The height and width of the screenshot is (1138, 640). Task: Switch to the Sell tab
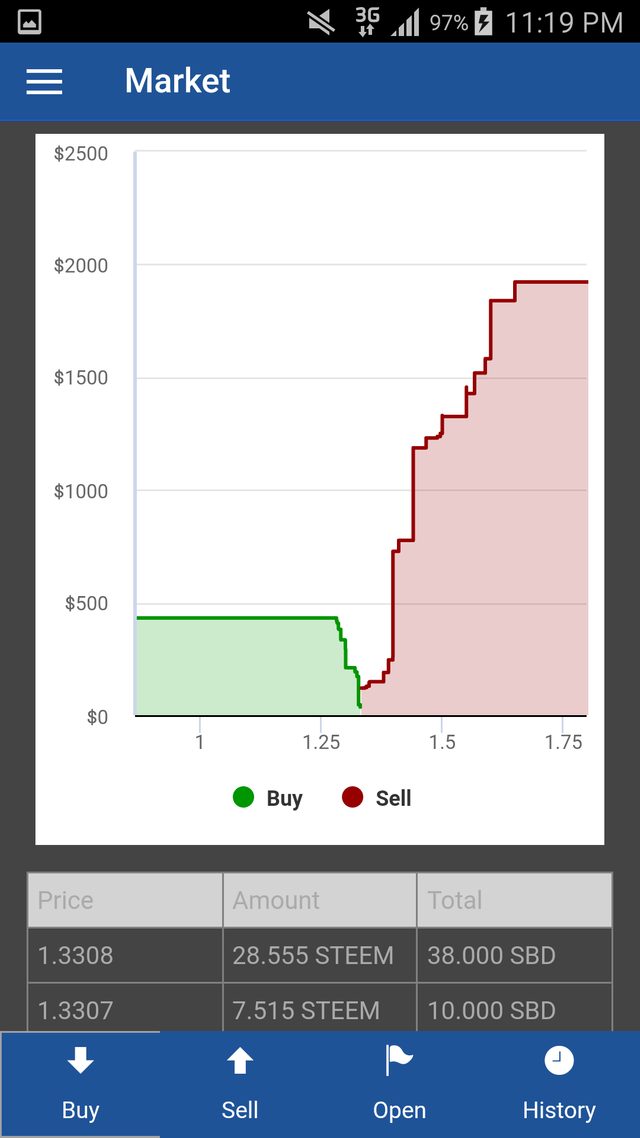coord(240,1085)
